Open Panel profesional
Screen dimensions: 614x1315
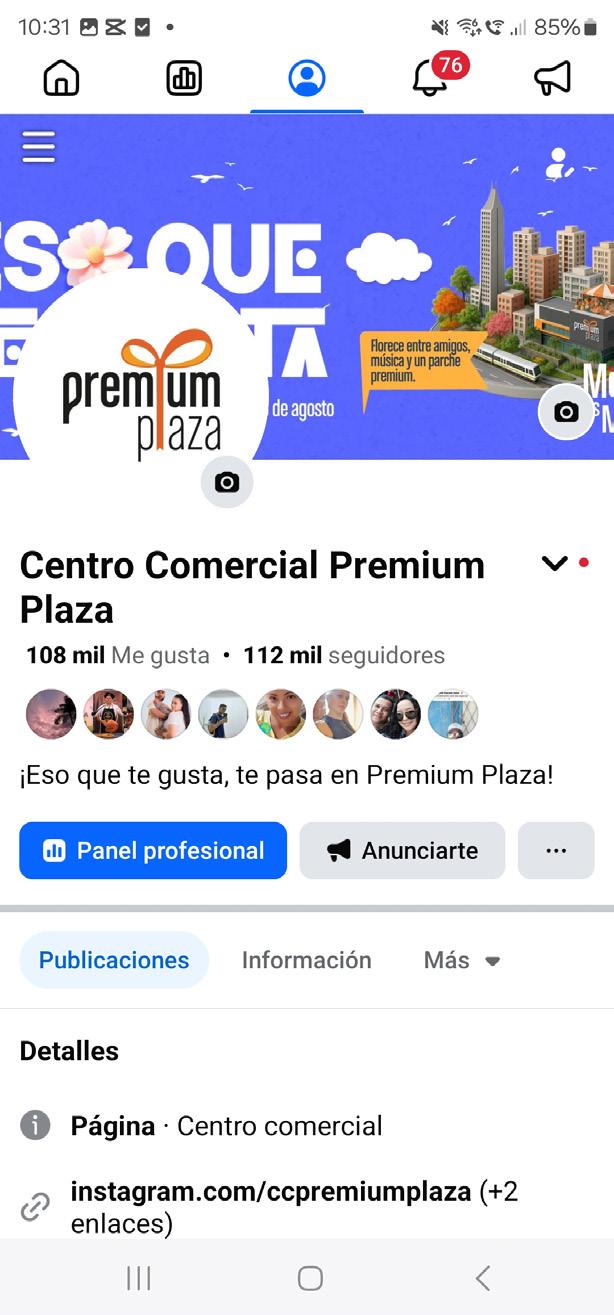tap(153, 851)
